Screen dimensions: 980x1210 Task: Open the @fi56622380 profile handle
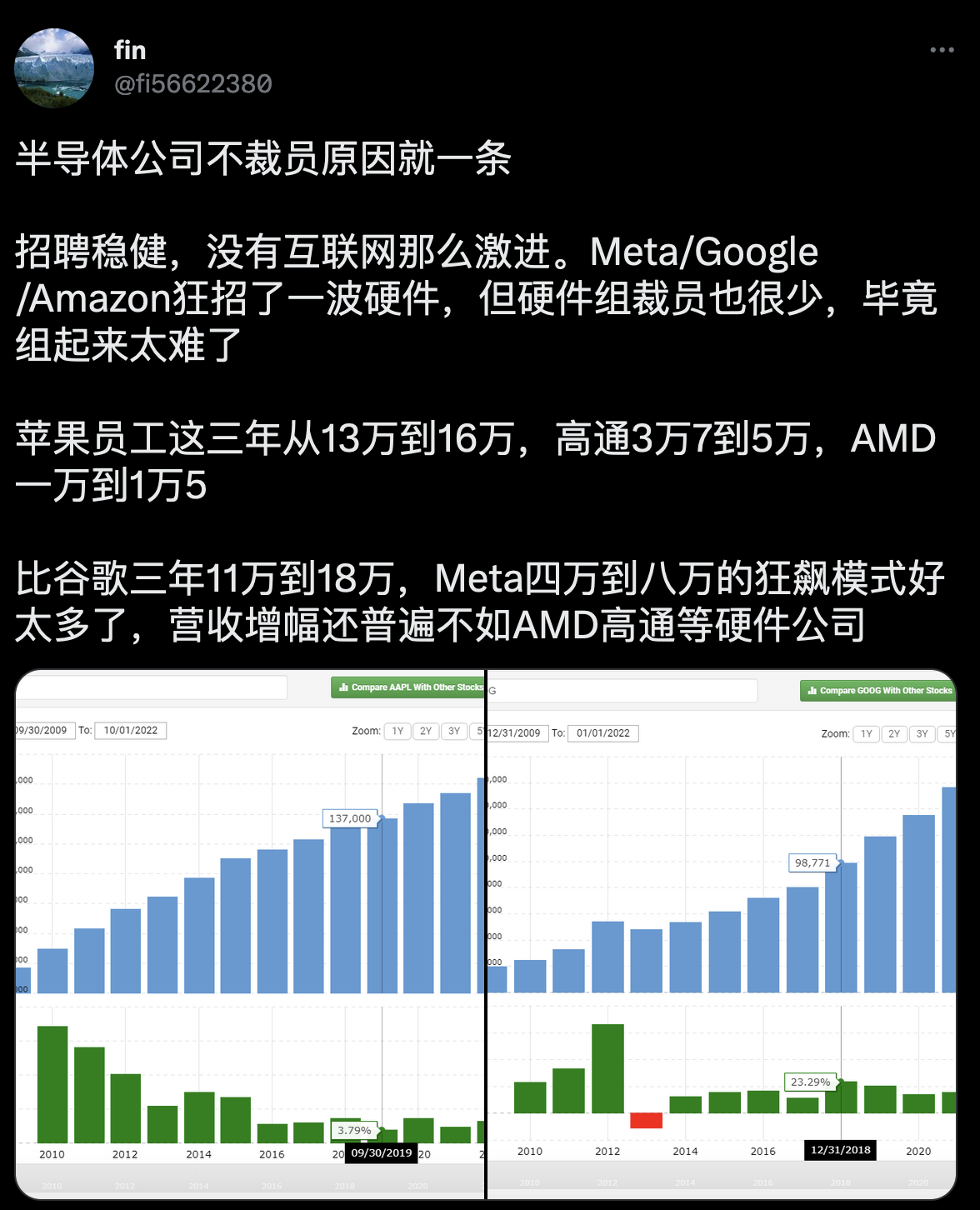click(192, 84)
